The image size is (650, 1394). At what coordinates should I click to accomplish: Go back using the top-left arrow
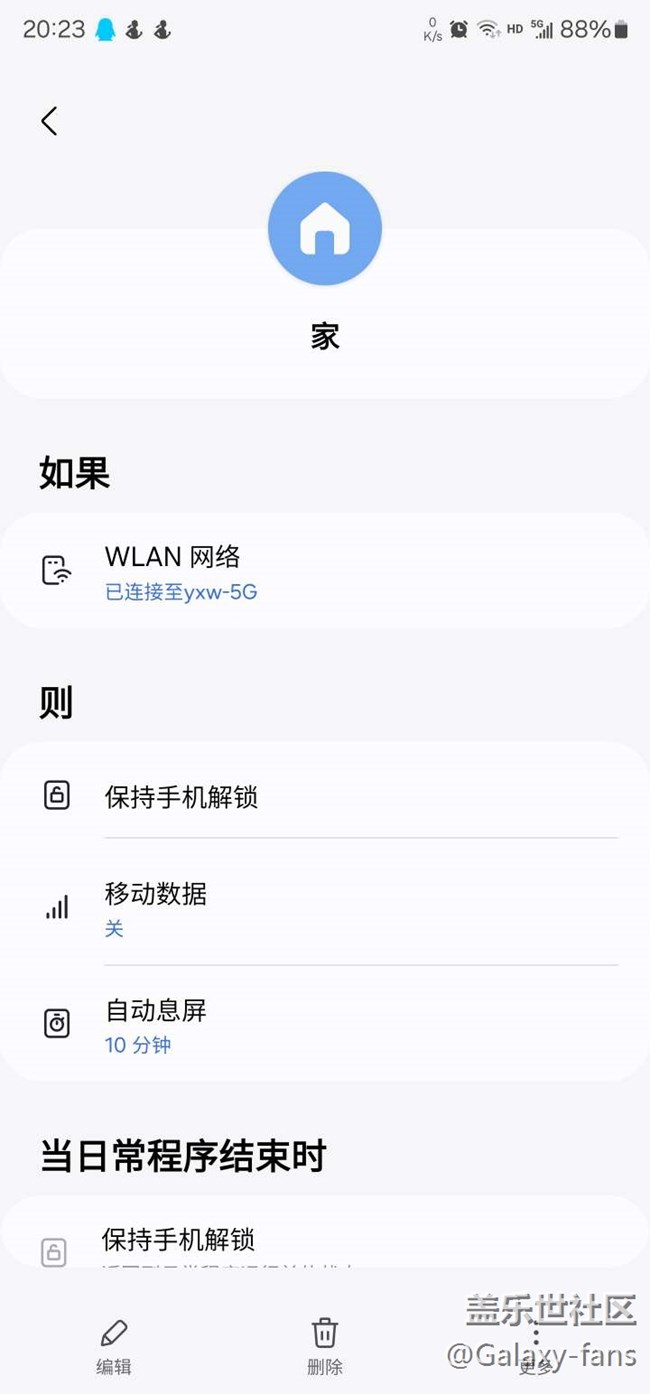[x=49, y=121]
